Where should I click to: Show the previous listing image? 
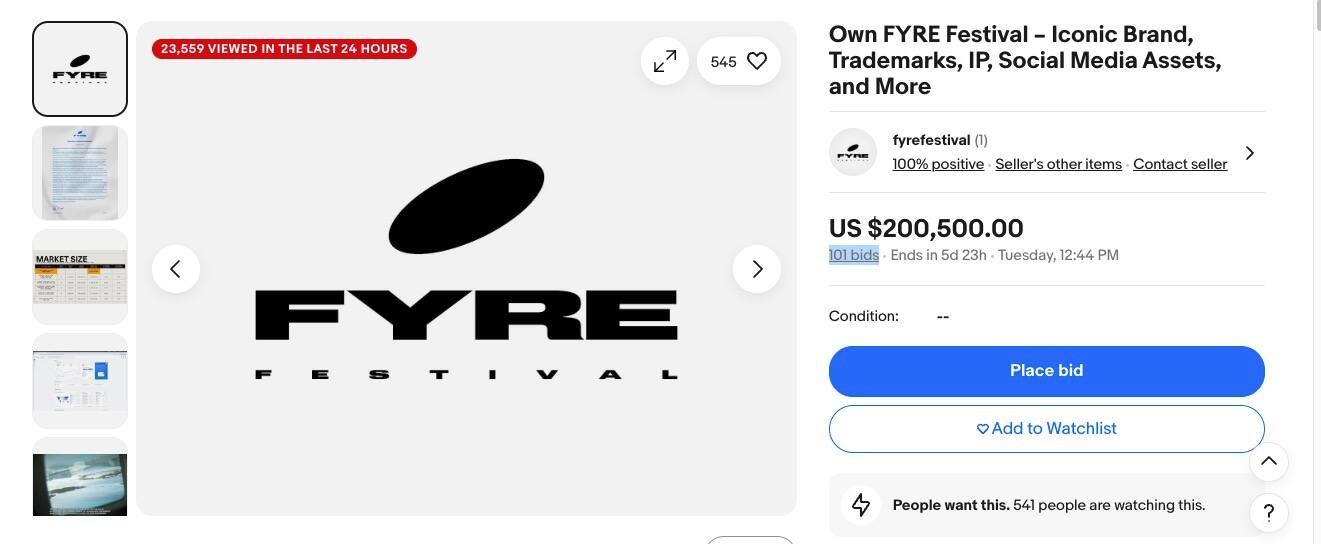[x=176, y=269]
